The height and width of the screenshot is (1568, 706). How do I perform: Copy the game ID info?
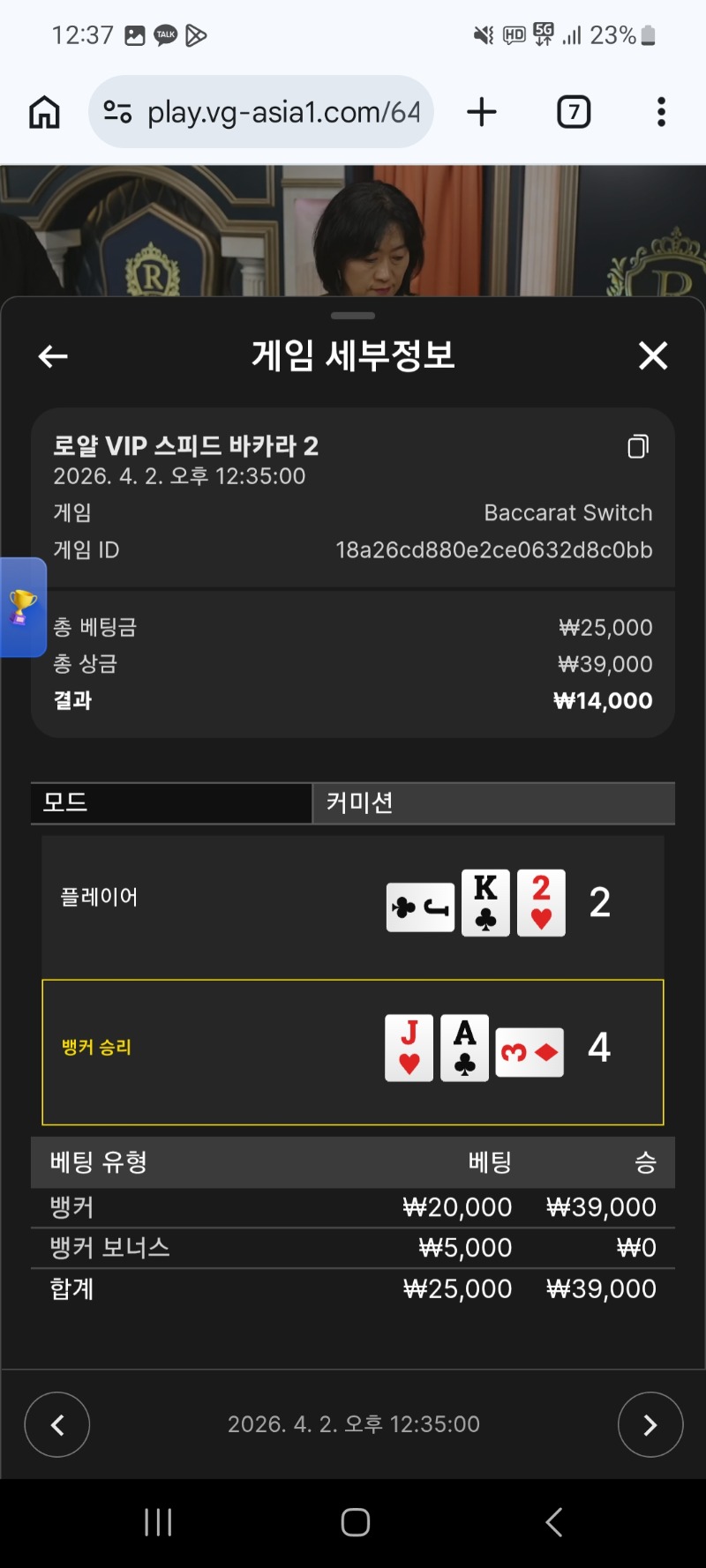point(638,447)
